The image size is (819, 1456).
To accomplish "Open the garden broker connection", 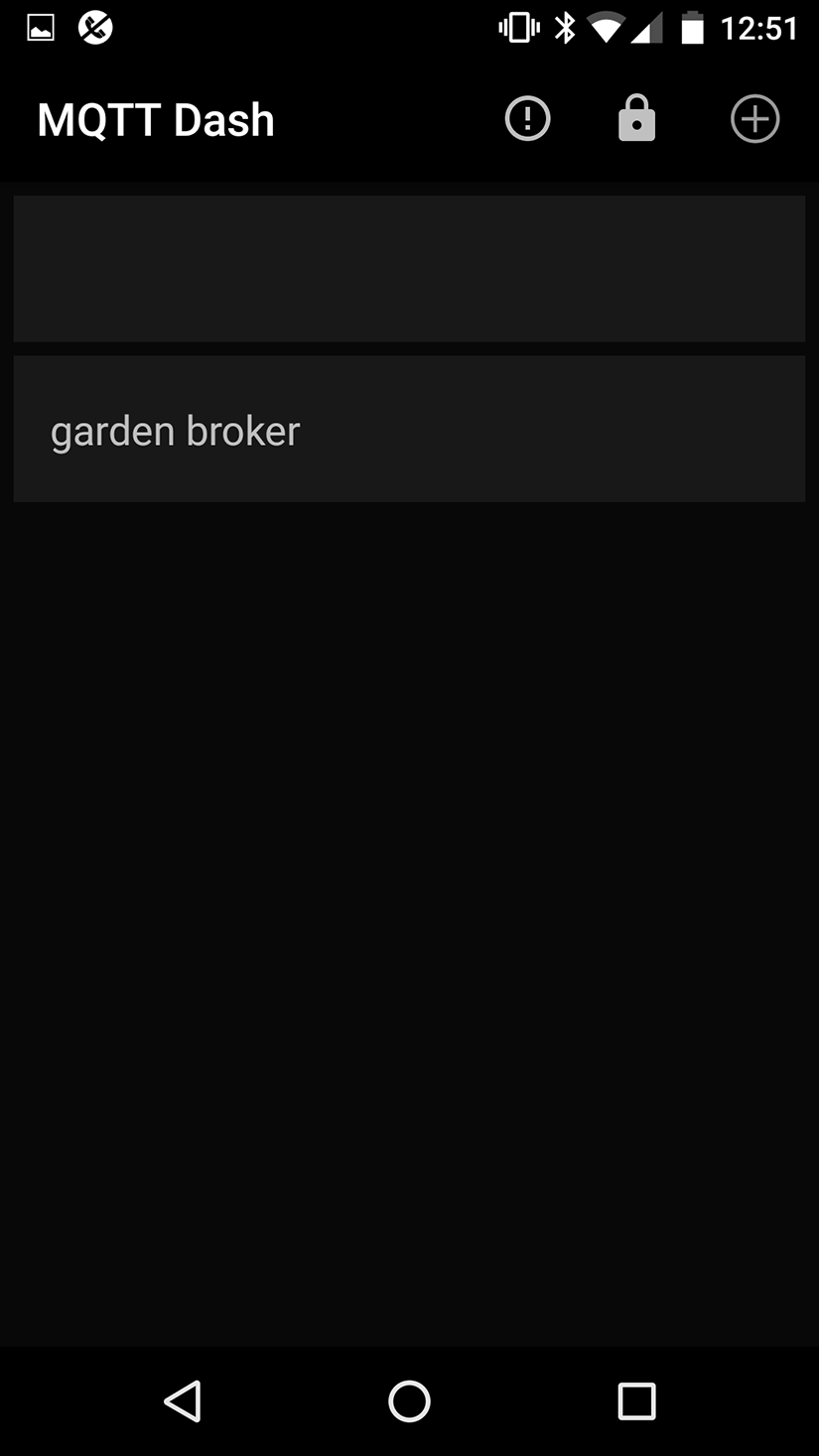I will pyautogui.click(x=409, y=429).
